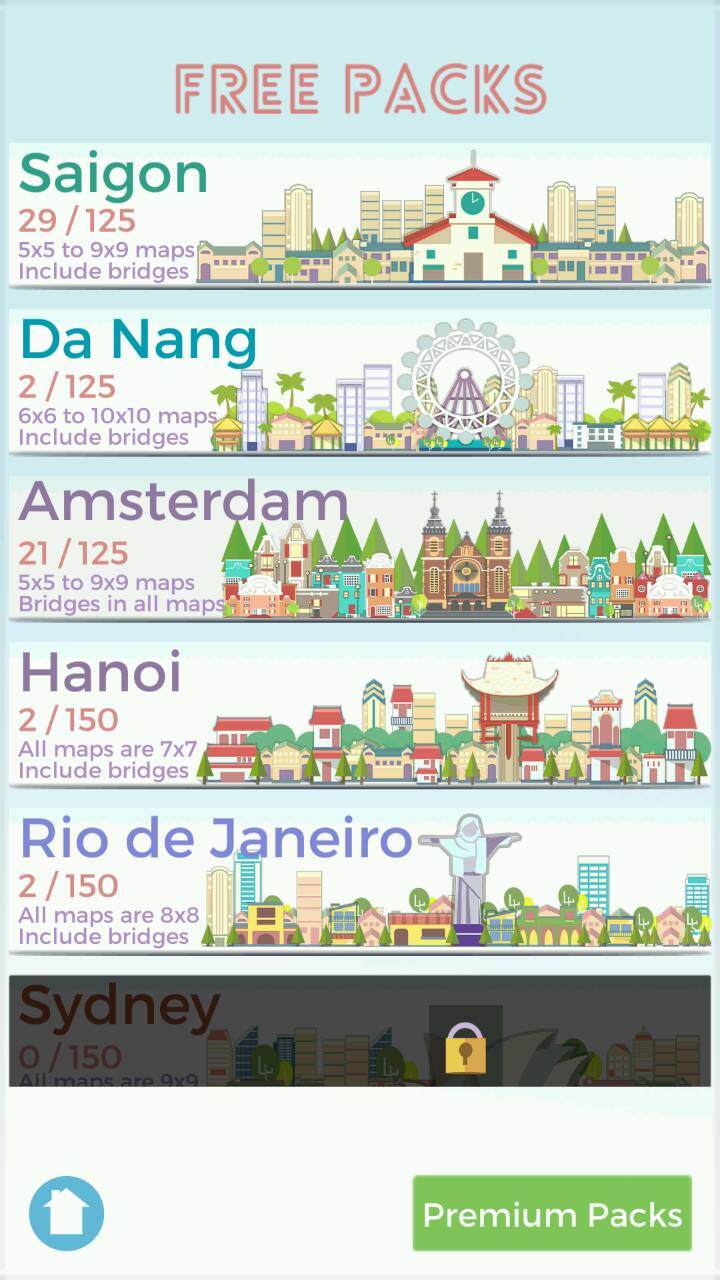Go to the home screen
Viewport: 720px width, 1280px height.
(66, 1213)
